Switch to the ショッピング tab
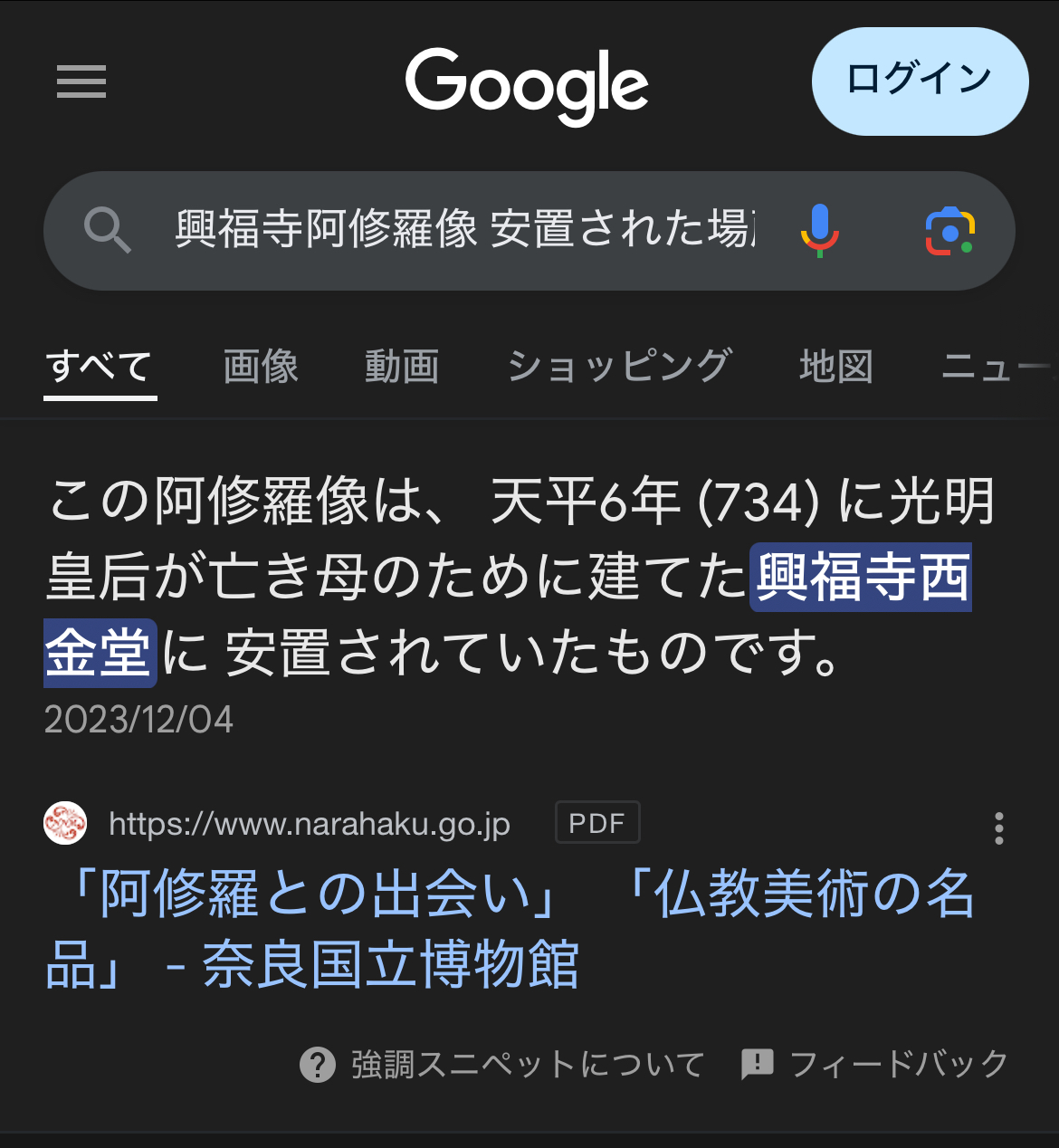The image size is (1059, 1148). coord(619,367)
